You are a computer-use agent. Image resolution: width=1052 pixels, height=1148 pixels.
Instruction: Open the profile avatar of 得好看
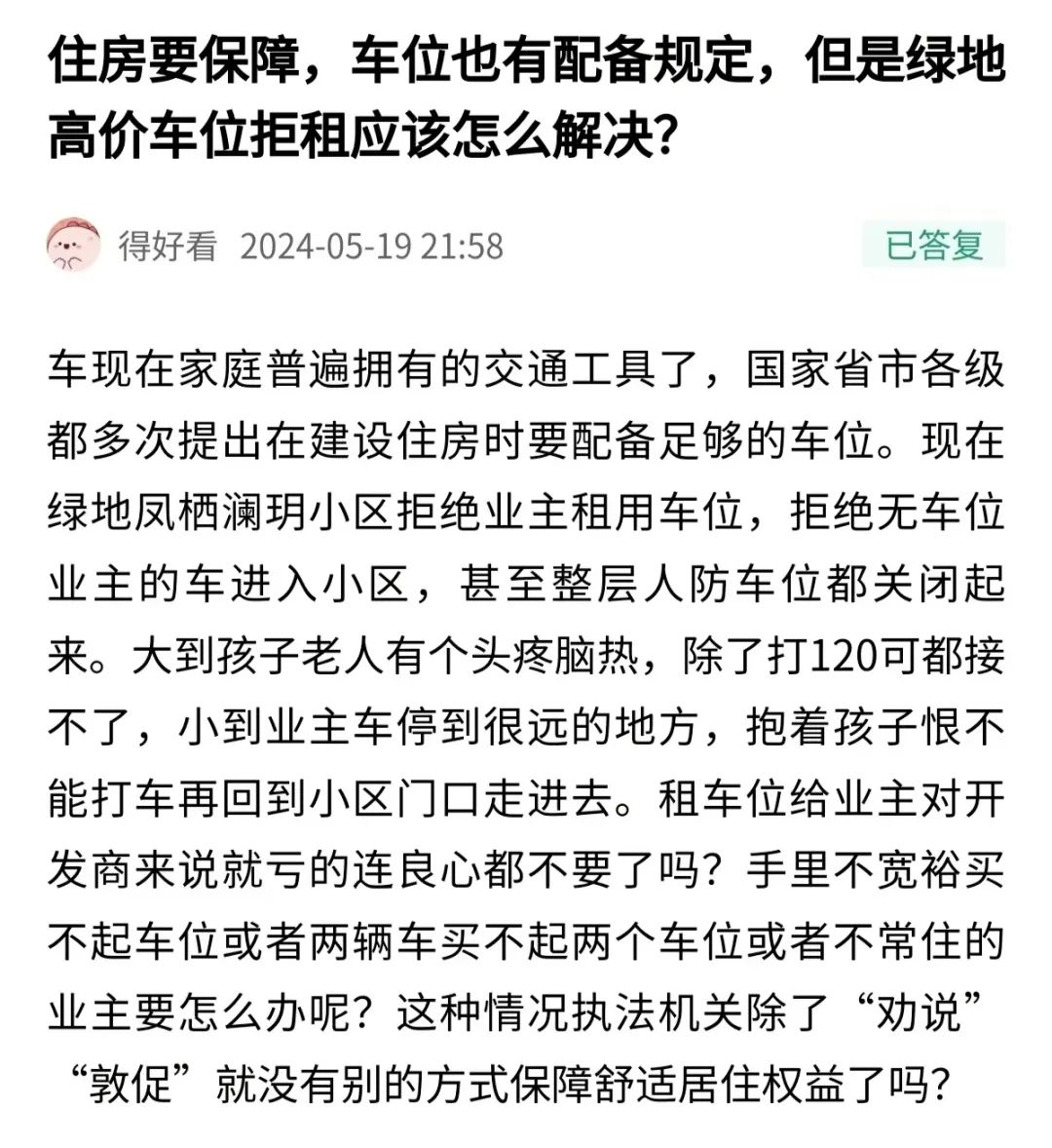pyautogui.click(x=74, y=245)
